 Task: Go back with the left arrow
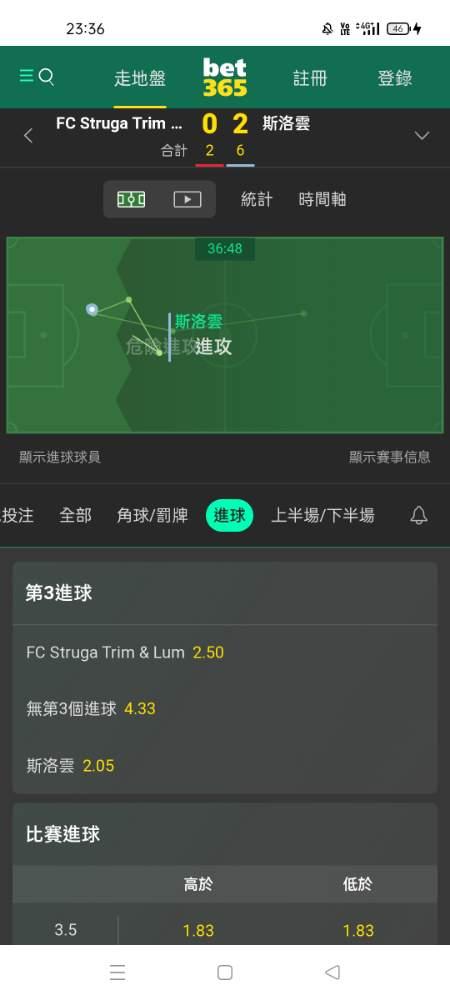[x=28, y=135]
